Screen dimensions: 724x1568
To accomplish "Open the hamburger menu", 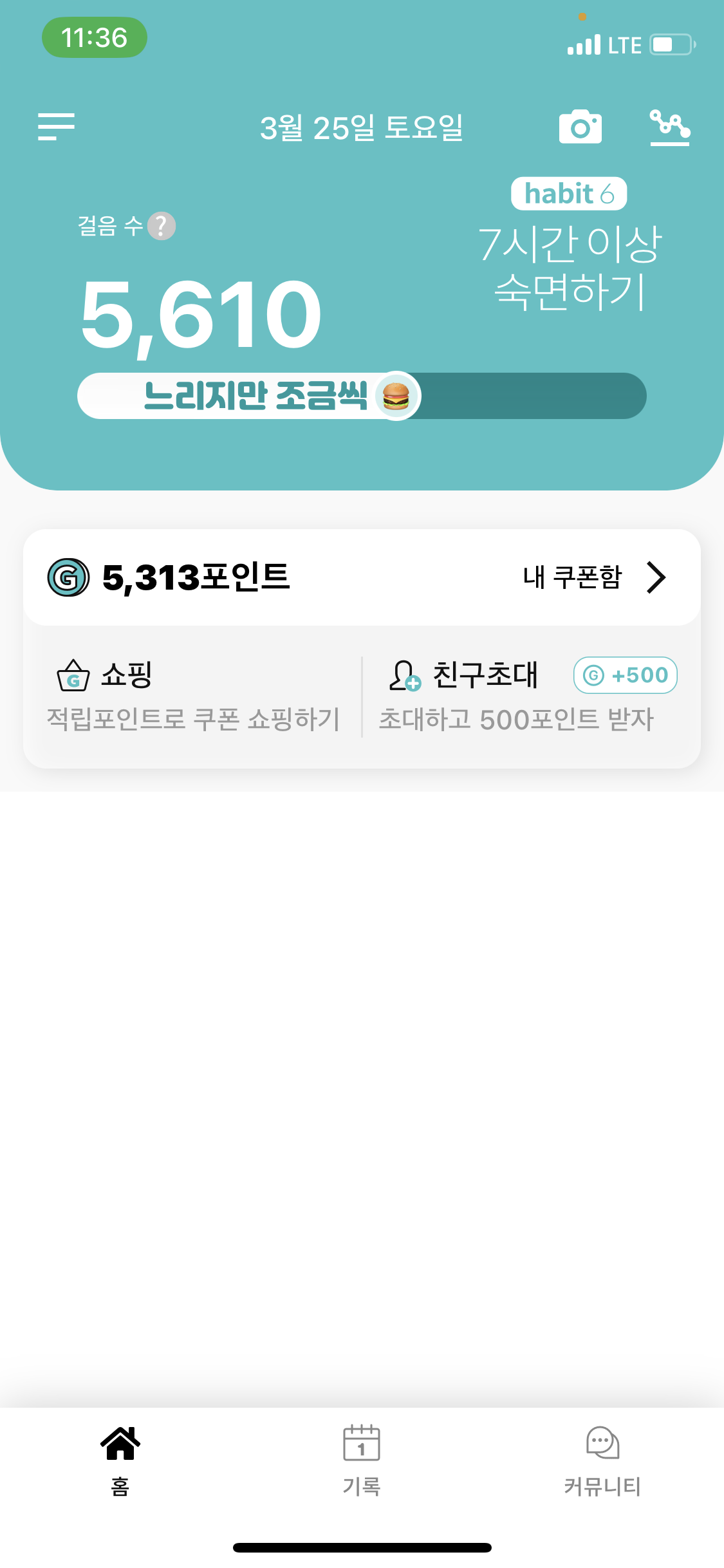I will 56,126.
